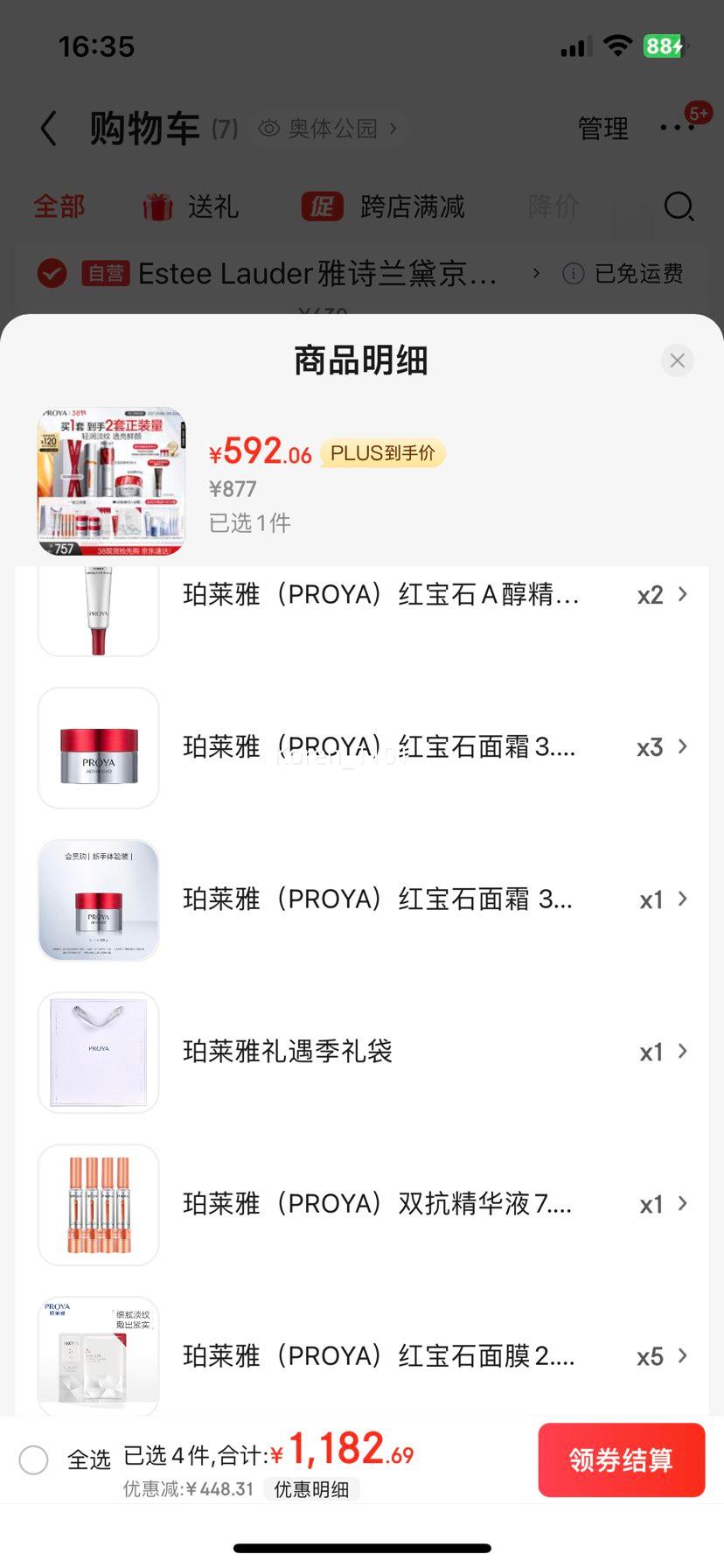Viewport: 724px width, 1568px height.
Task: Expand the 奥体公园 address chevron
Action: 393,128
